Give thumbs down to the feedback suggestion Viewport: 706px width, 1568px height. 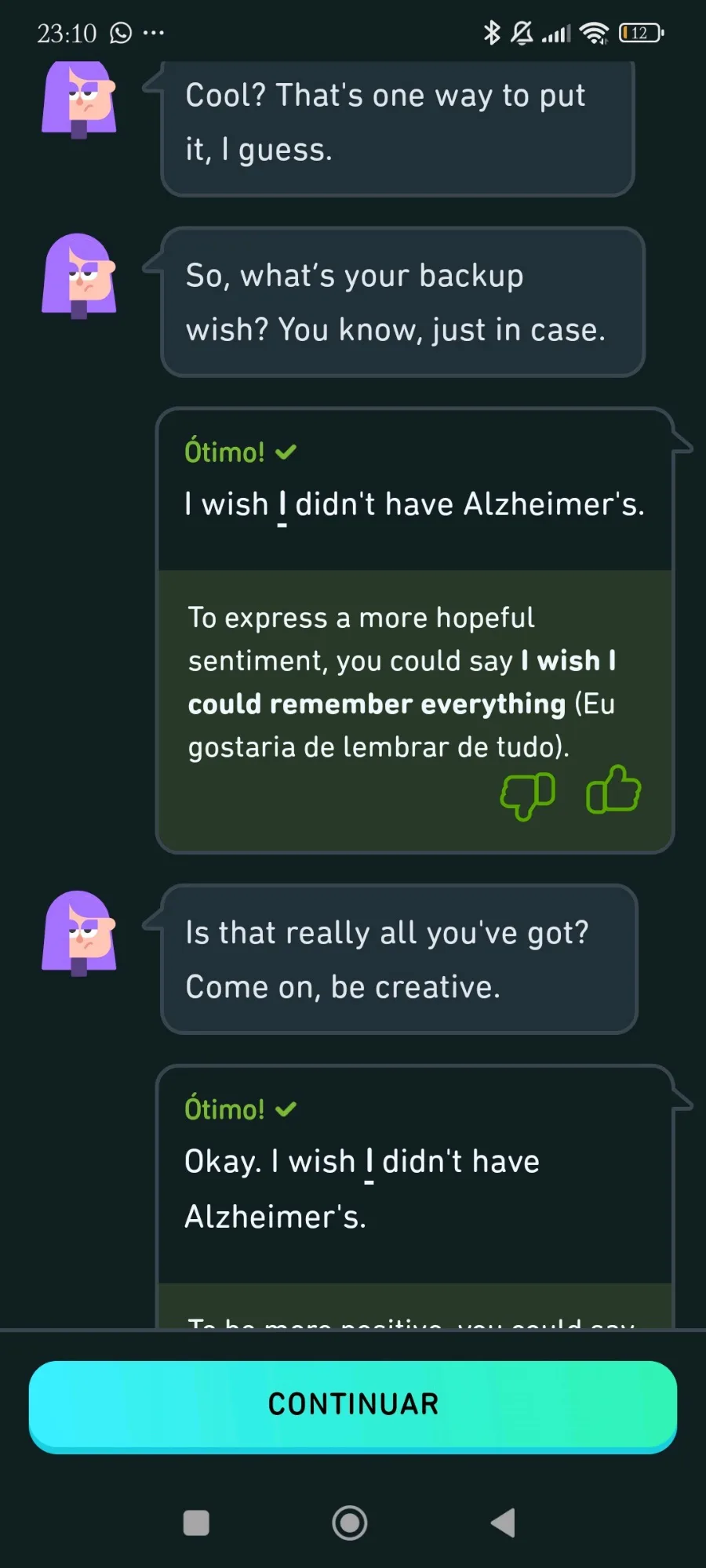(528, 796)
